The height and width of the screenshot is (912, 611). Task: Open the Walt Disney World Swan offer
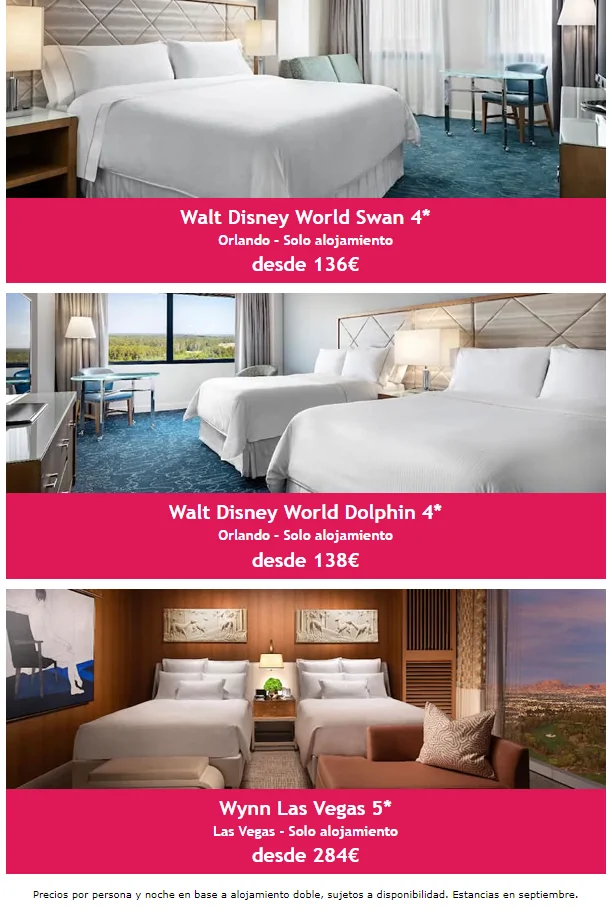[305, 216]
